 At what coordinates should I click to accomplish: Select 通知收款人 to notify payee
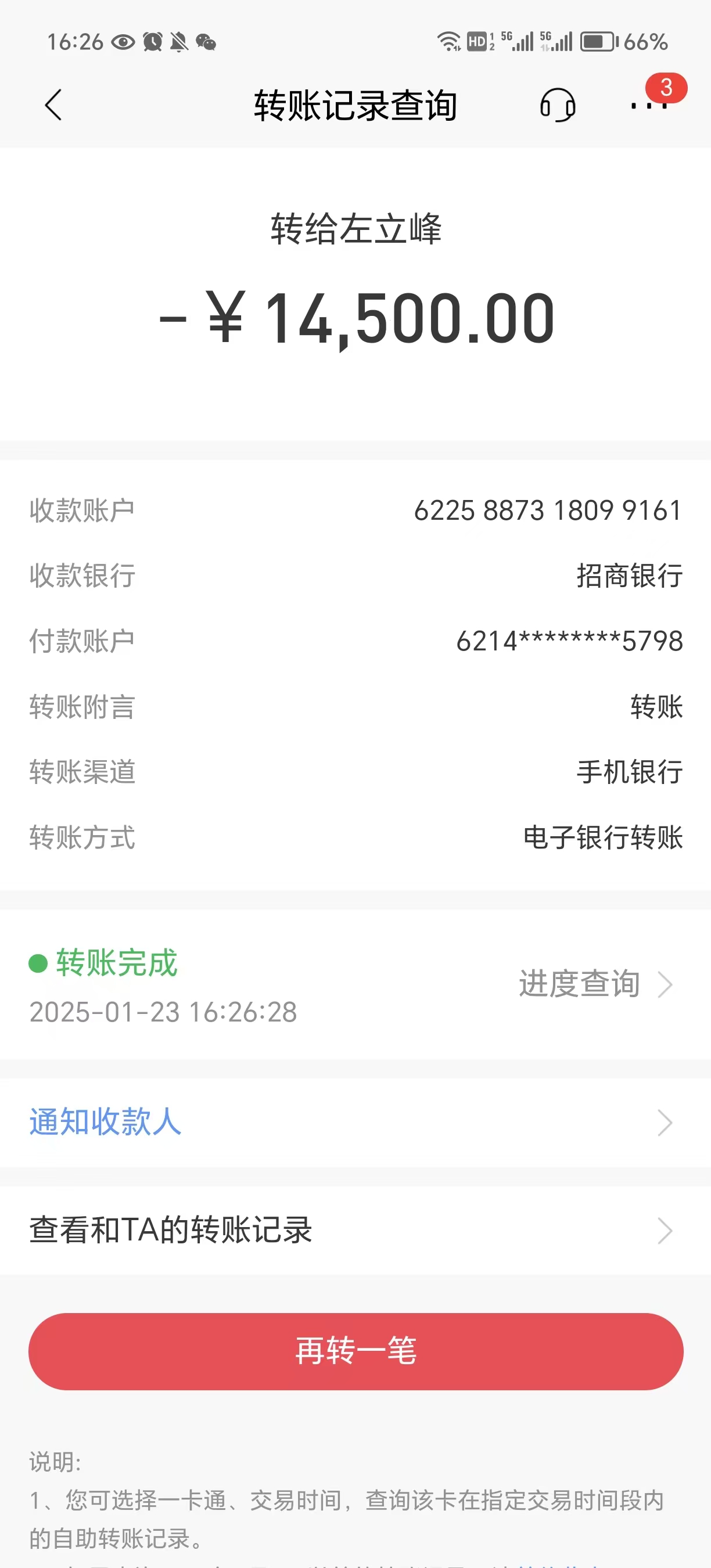(x=355, y=1122)
